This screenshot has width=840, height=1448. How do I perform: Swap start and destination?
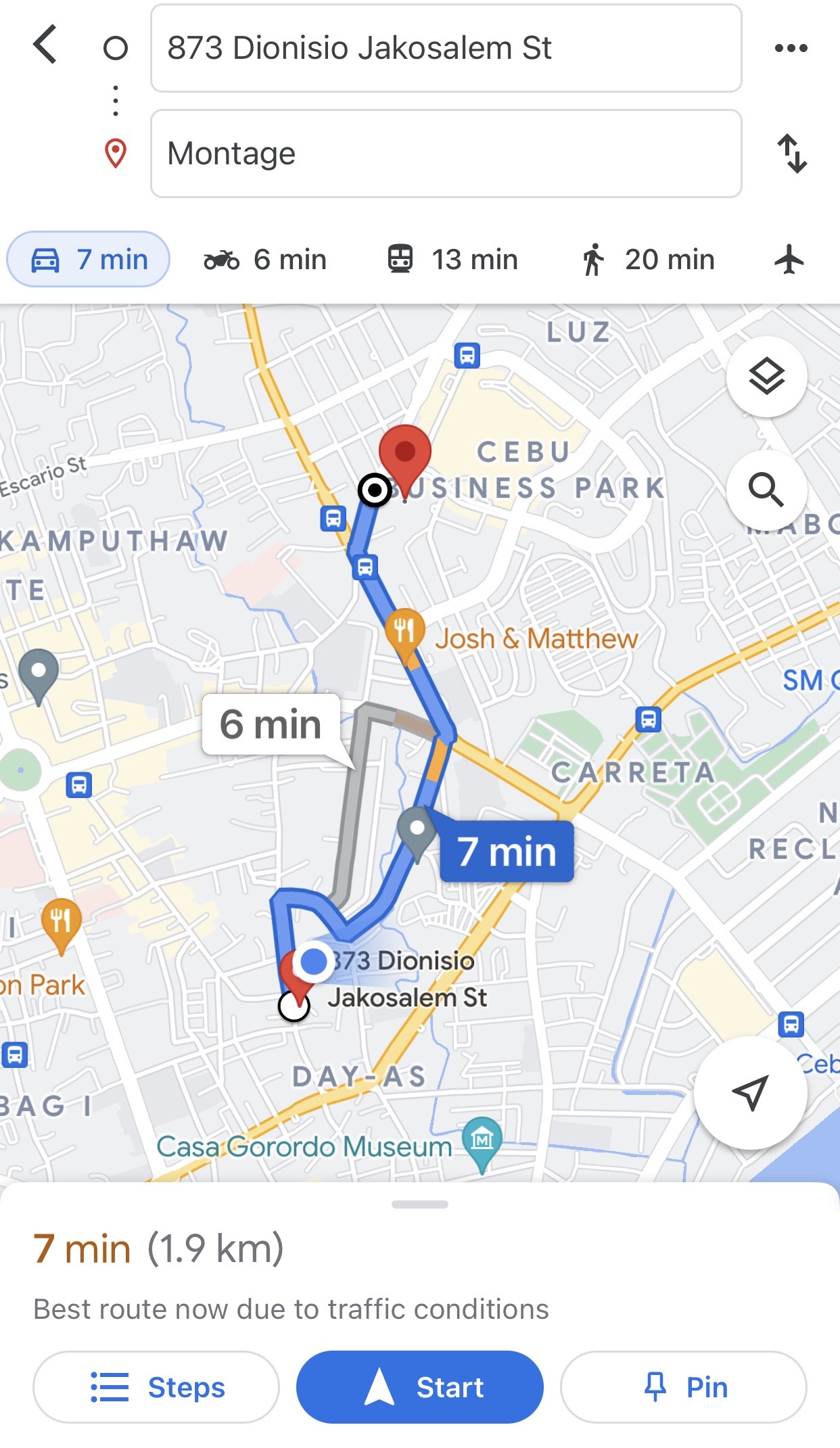click(791, 154)
